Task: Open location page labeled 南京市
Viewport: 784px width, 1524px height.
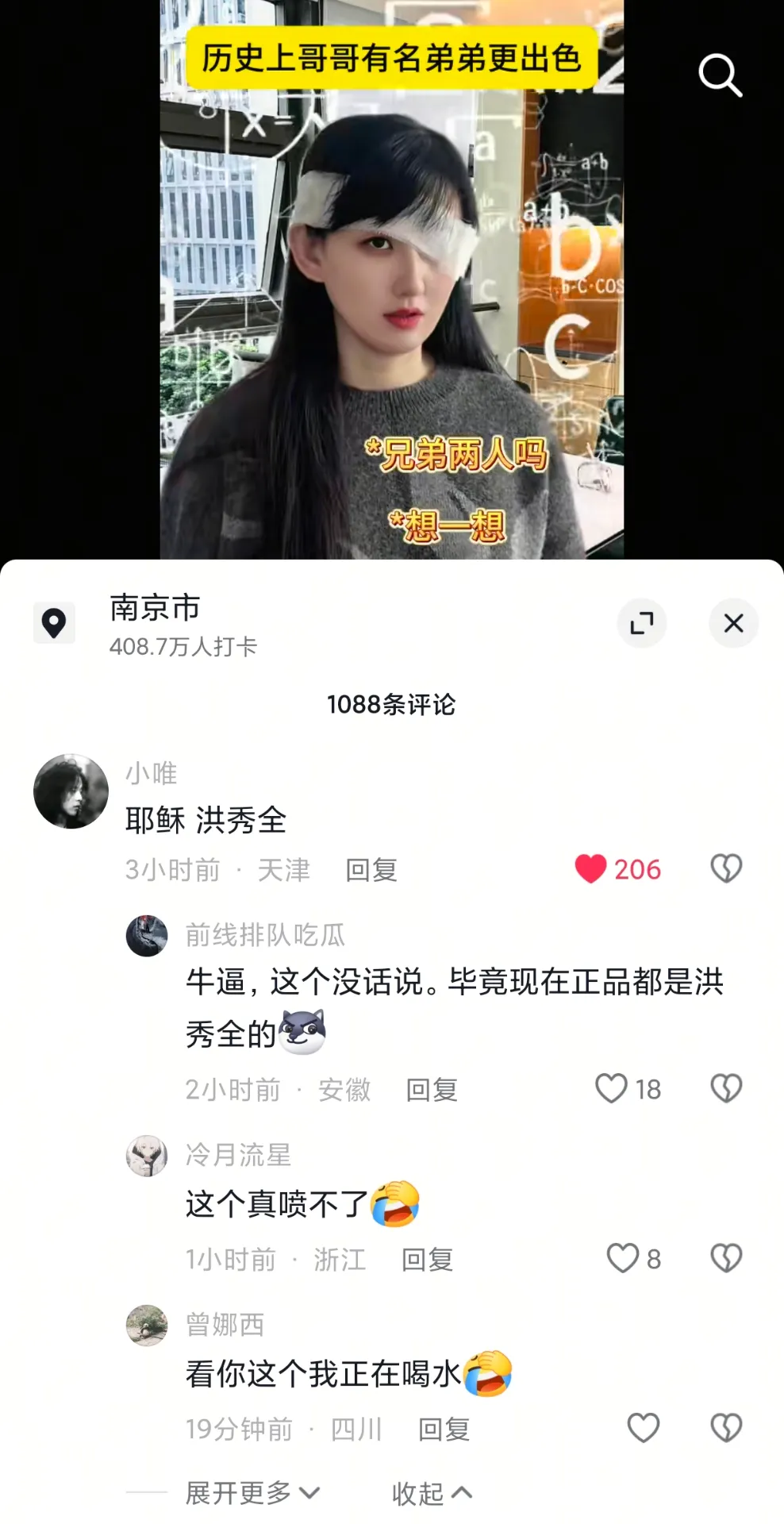Action: pos(154,608)
